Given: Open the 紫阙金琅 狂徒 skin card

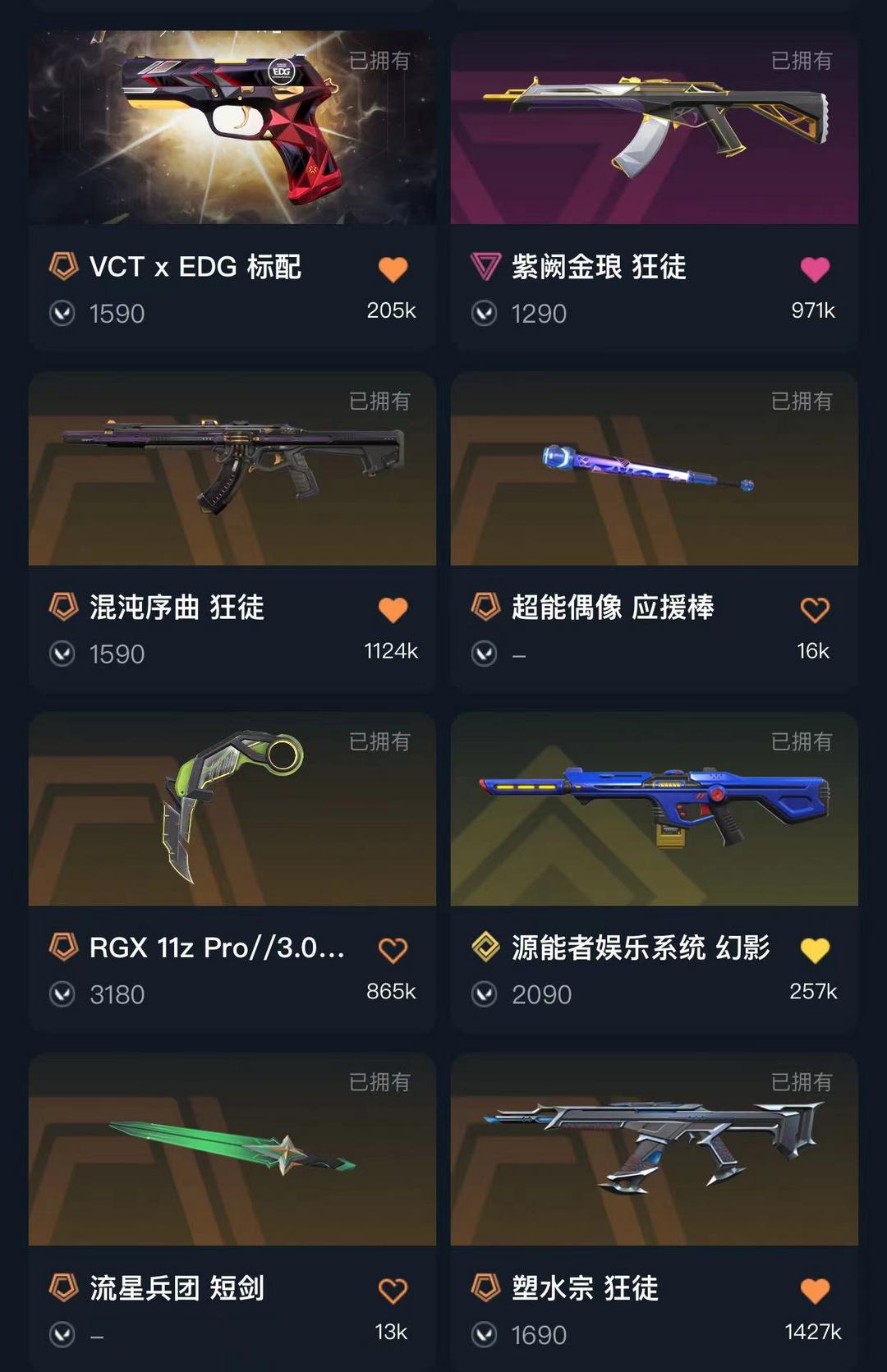Looking at the screenshot, I should pos(654,128).
